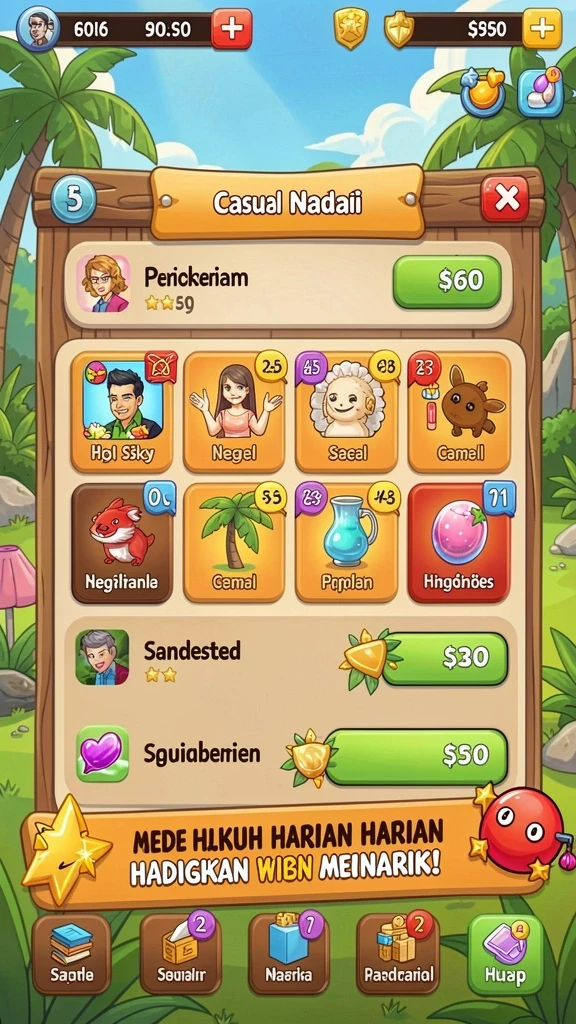This screenshot has height=1024, width=576.
Task: Purchase Sguiaberrien for $50
Action: pos(416,756)
